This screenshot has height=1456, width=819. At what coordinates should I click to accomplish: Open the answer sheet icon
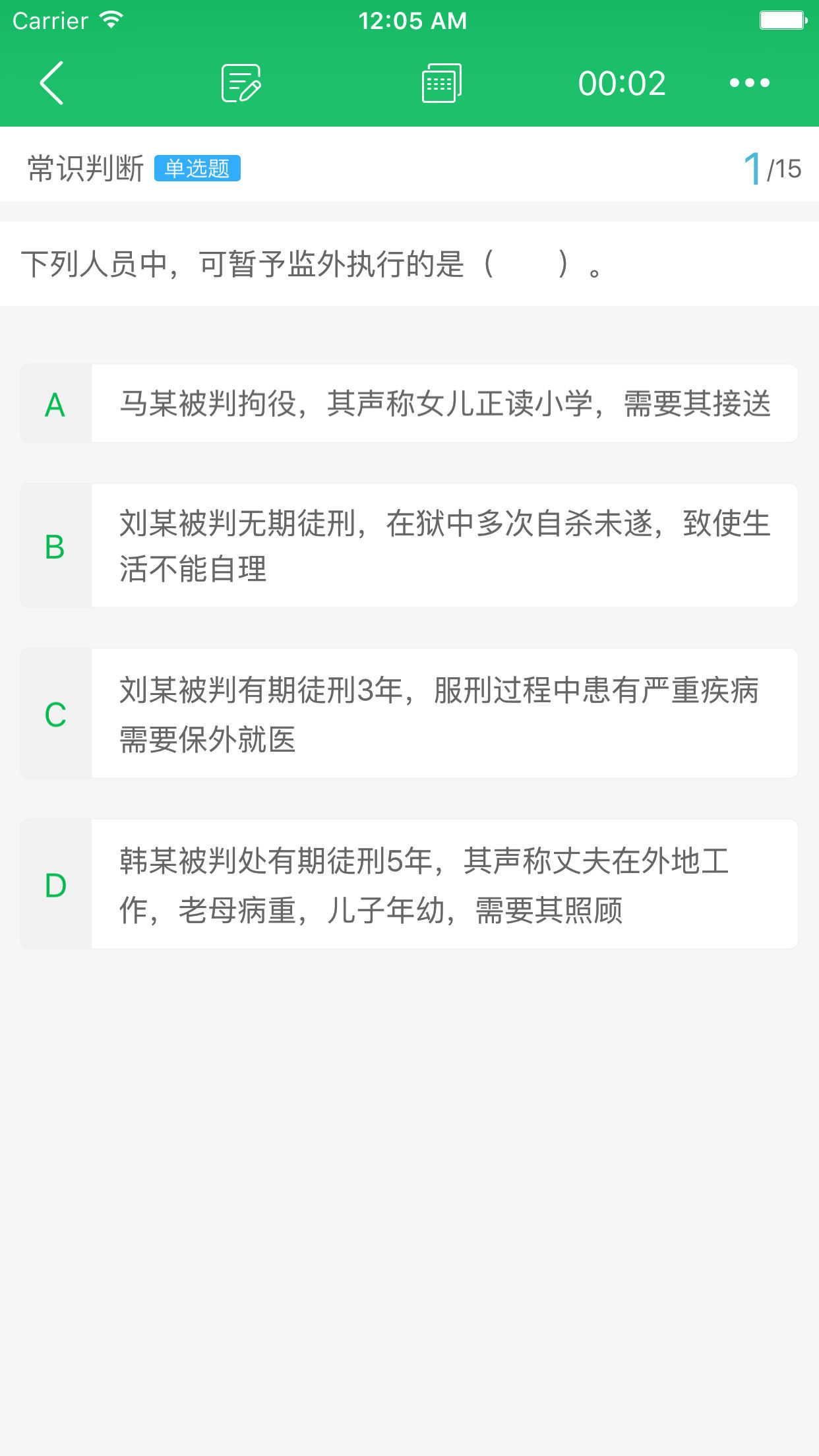441,83
